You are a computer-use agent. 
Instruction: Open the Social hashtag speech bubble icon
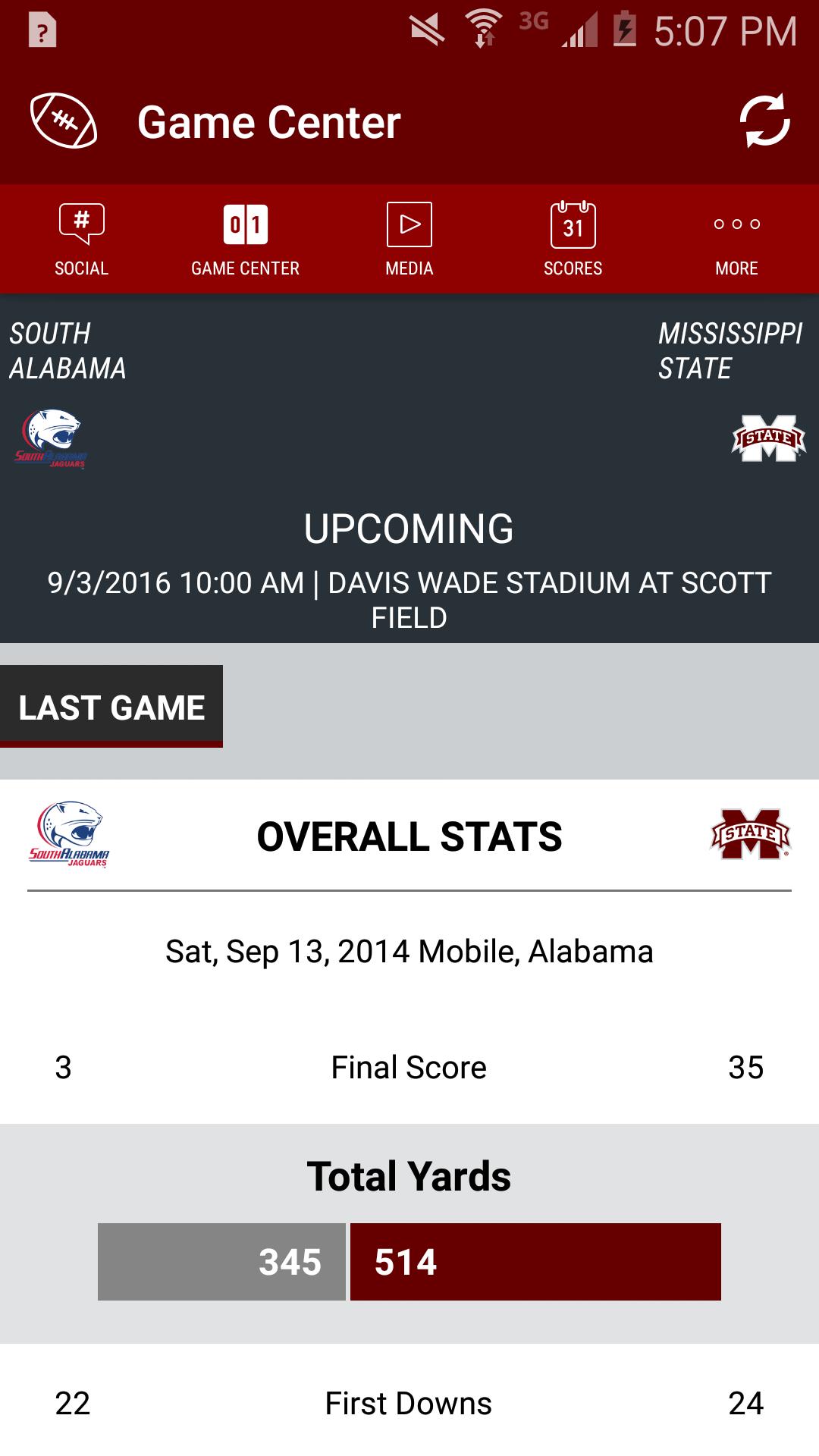pyautogui.click(x=81, y=224)
